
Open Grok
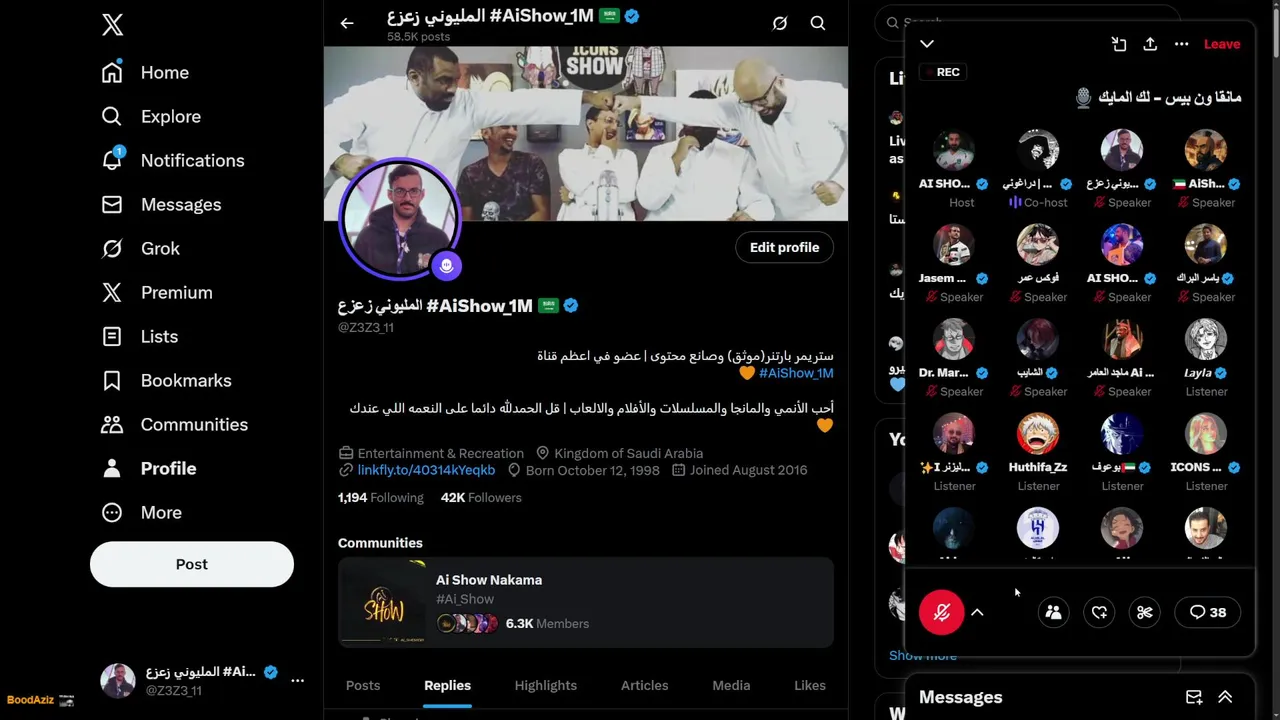tap(160, 248)
